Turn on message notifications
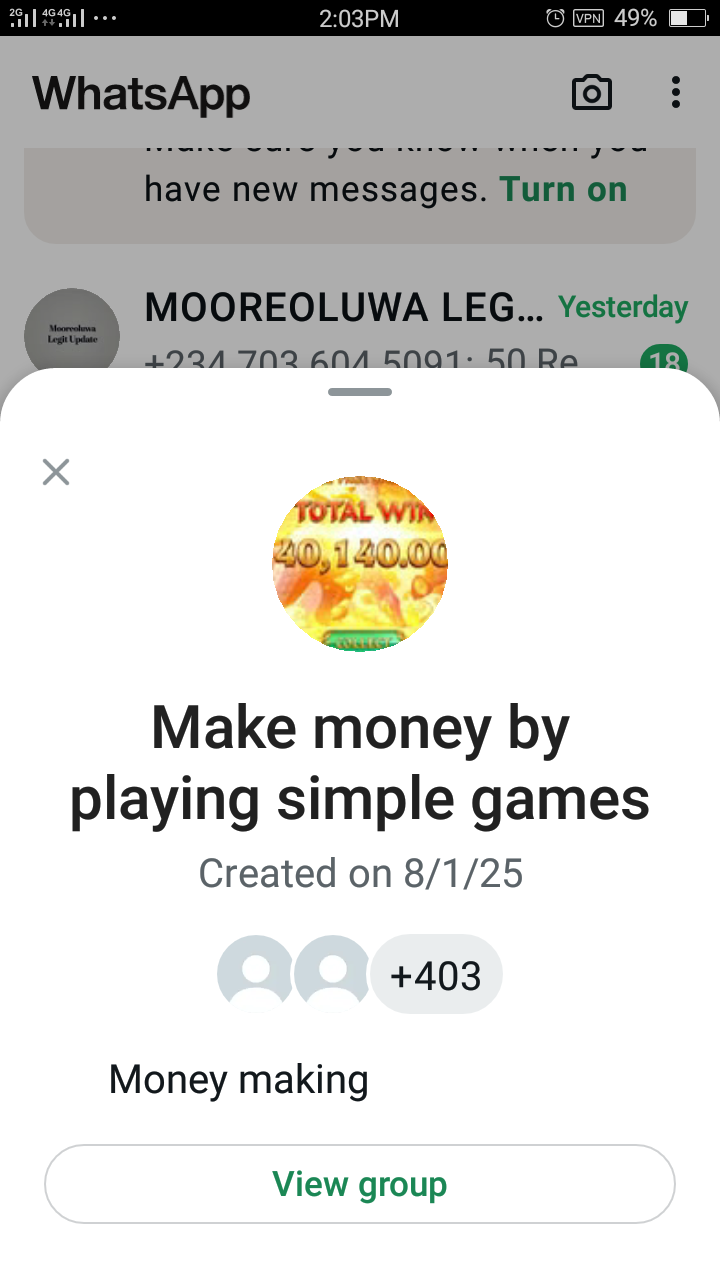This screenshot has width=720, height=1280. [563, 189]
